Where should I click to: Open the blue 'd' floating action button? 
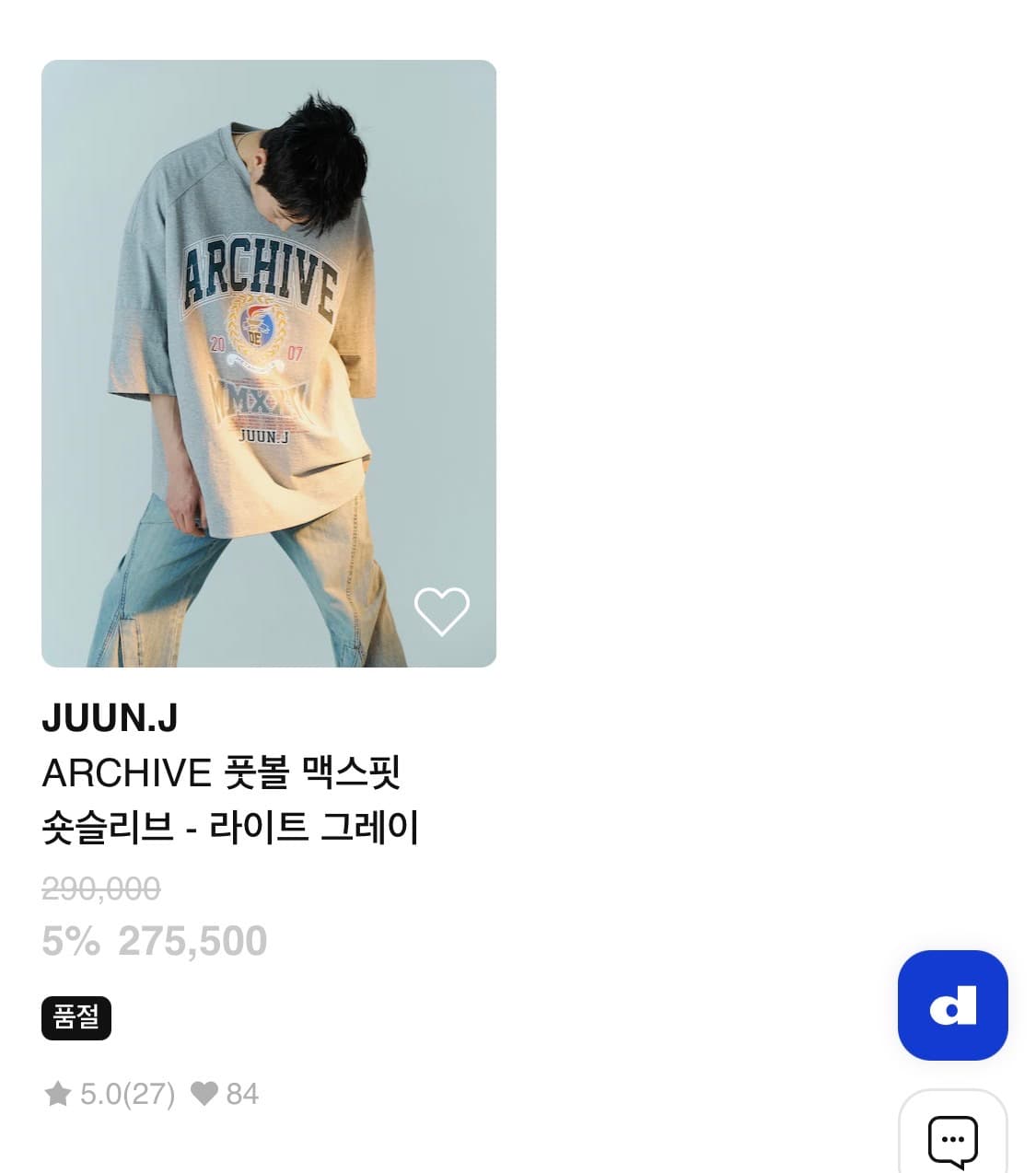tap(953, 1005)
